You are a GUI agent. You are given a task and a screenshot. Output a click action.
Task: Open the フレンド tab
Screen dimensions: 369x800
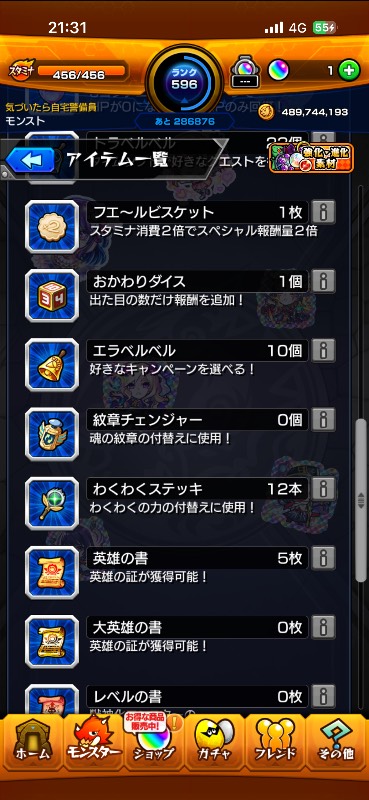point(275,742)
